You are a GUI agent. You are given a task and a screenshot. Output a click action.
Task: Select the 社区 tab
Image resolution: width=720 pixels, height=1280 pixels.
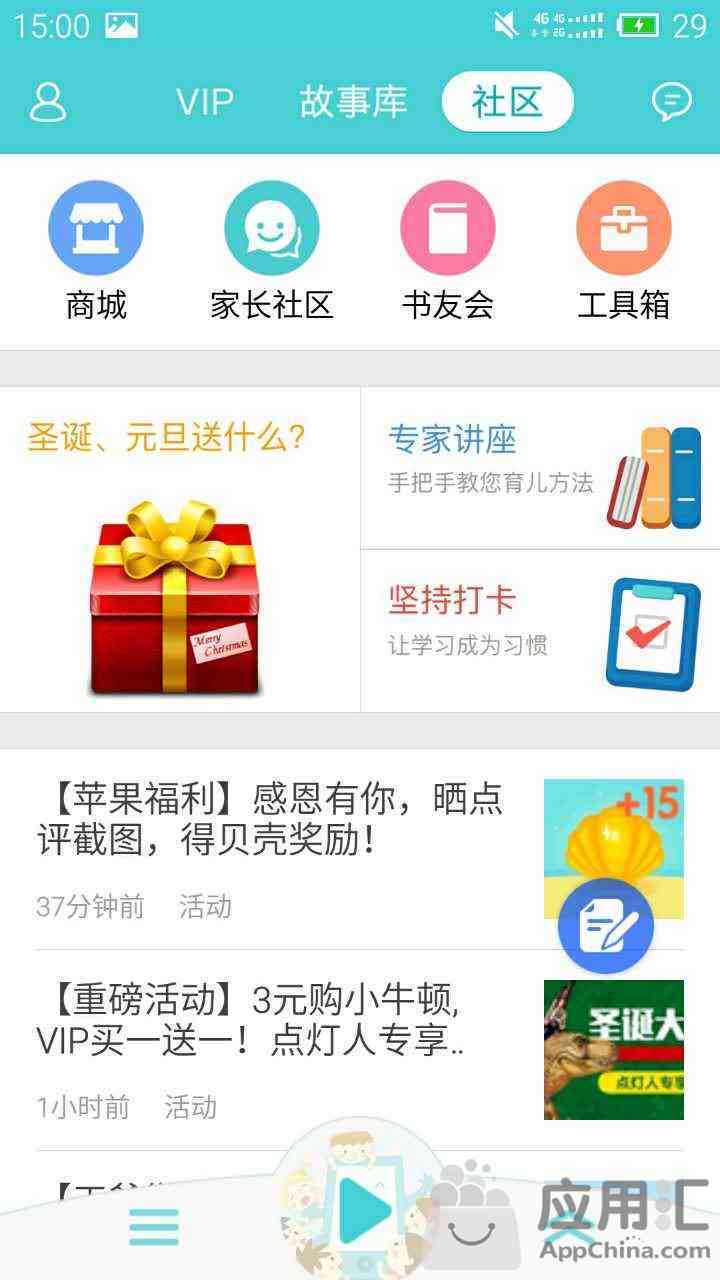pos(507,102)
